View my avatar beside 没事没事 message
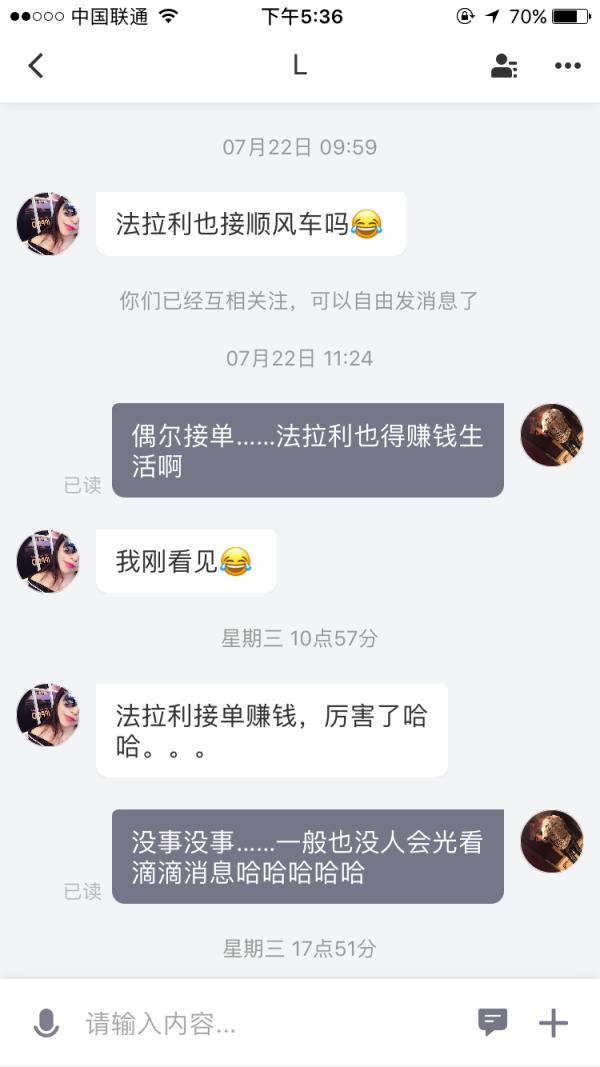This screenshot has width=600, height=1067. coord(551,841)
